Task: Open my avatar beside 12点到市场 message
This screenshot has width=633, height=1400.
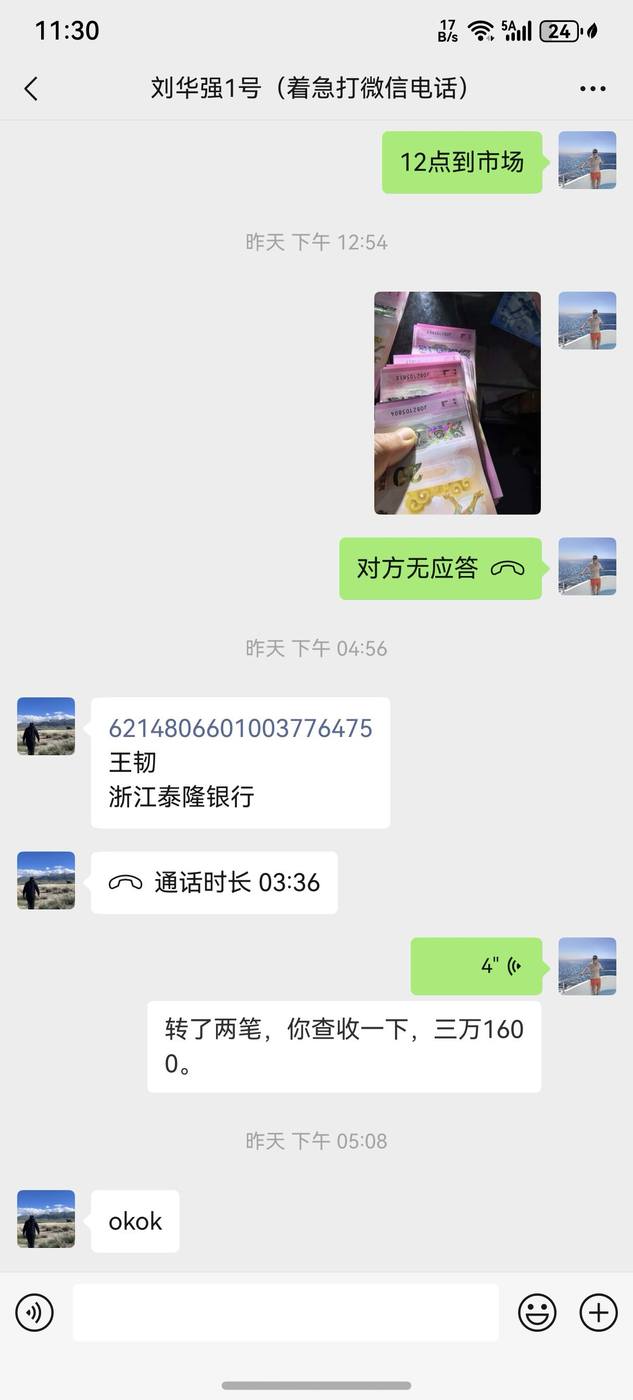Action: tap(587, 161)
